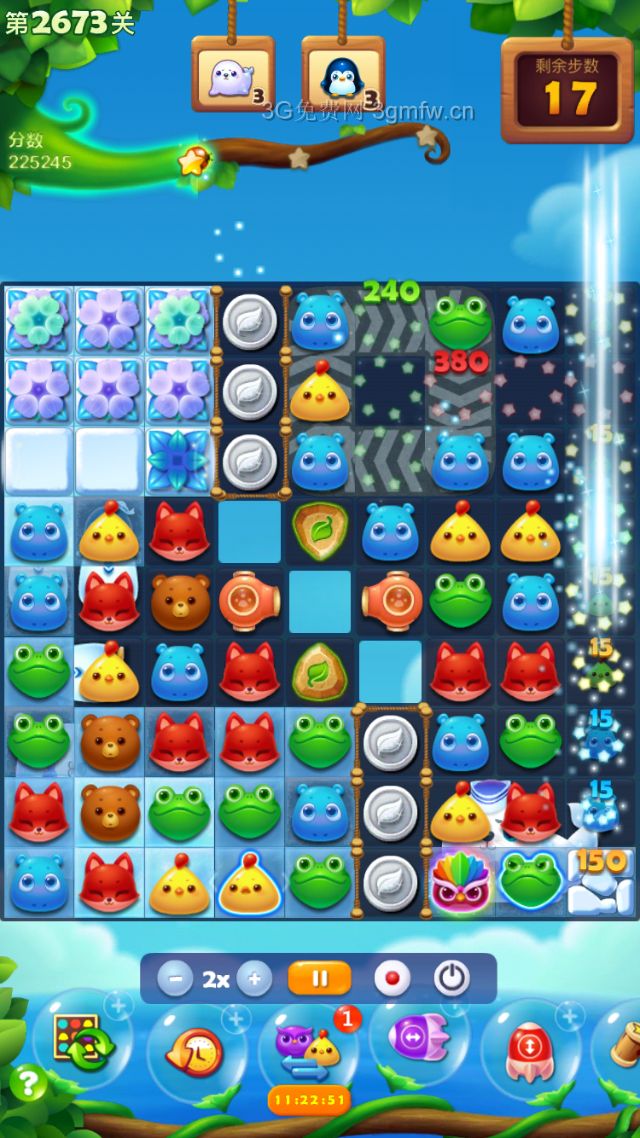Open help via green question mark
Screen dimensions: 640x1138
point(27,1082)
